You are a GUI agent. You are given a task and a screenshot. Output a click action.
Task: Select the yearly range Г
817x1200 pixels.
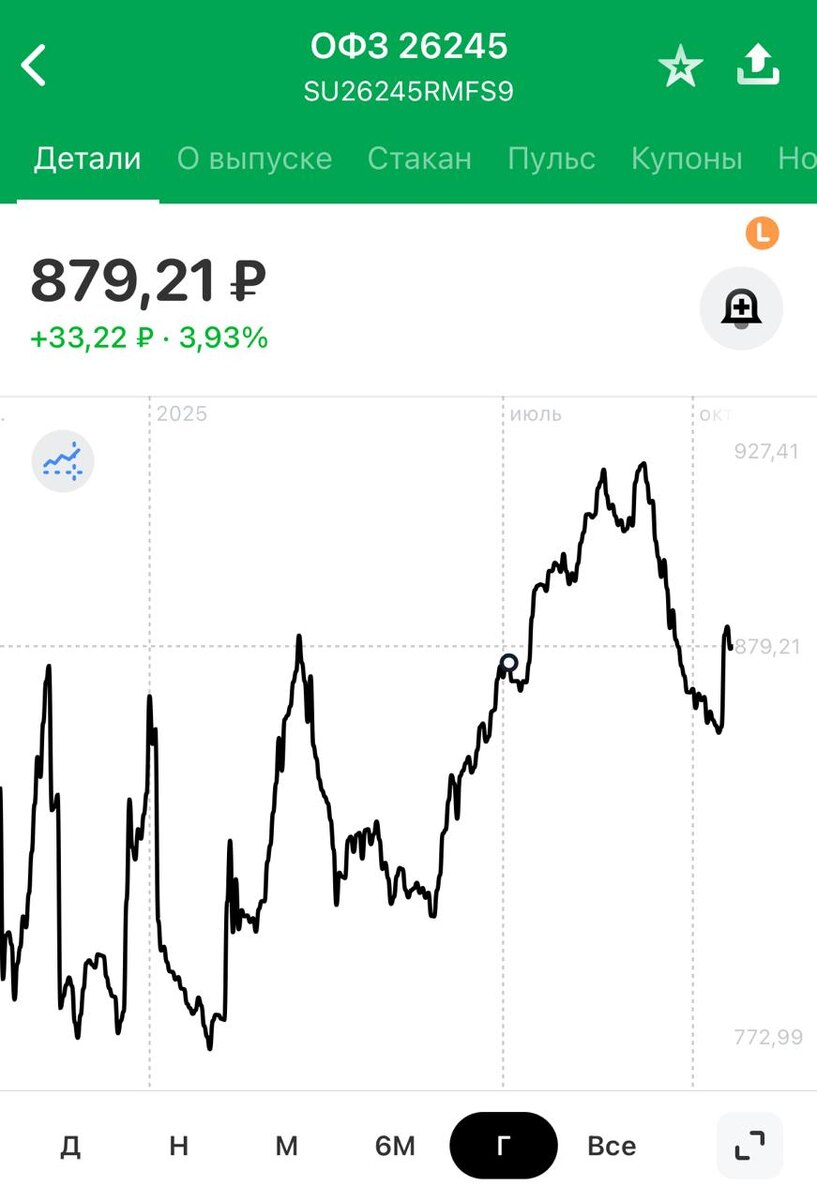coord(503,1146)
